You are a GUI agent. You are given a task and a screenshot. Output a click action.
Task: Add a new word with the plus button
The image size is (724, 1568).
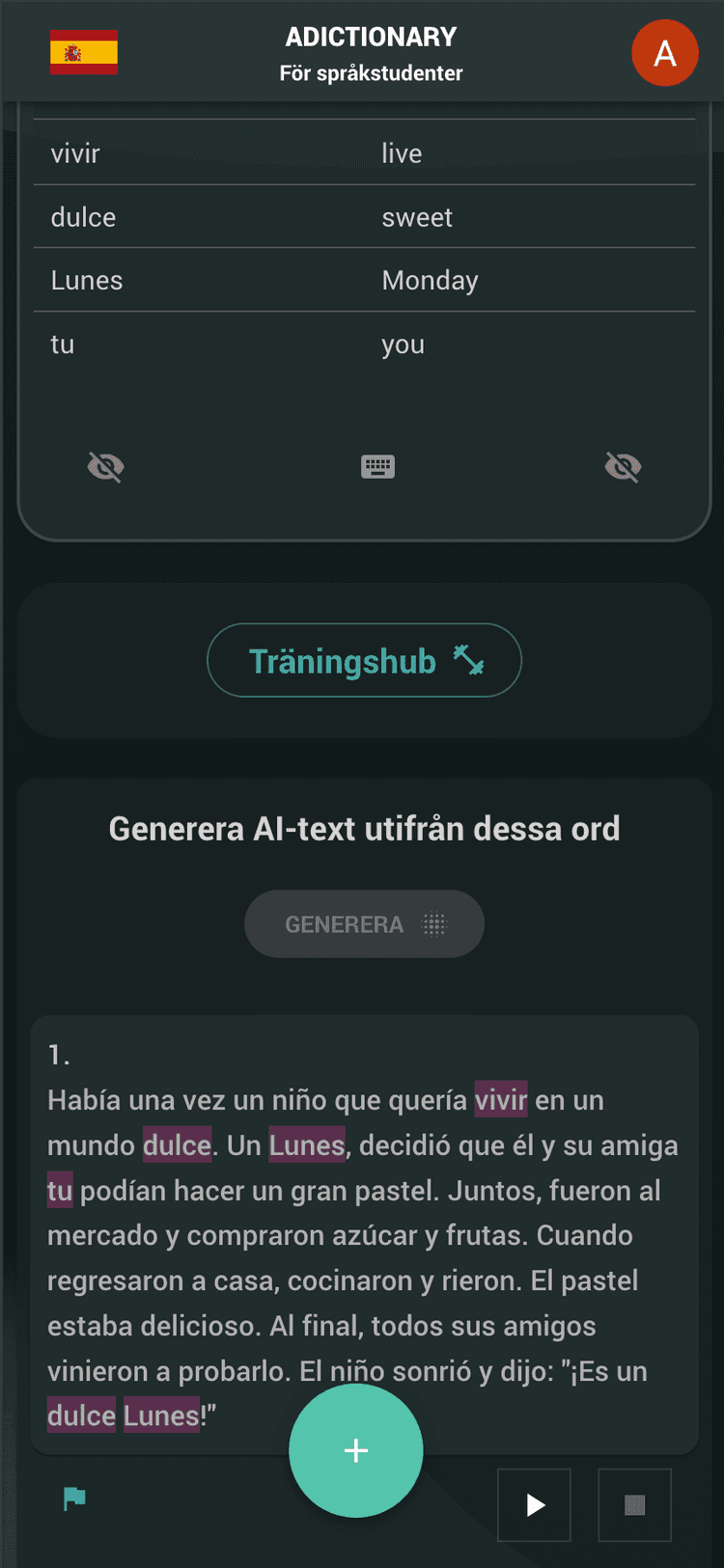(x=356, y=1450)
